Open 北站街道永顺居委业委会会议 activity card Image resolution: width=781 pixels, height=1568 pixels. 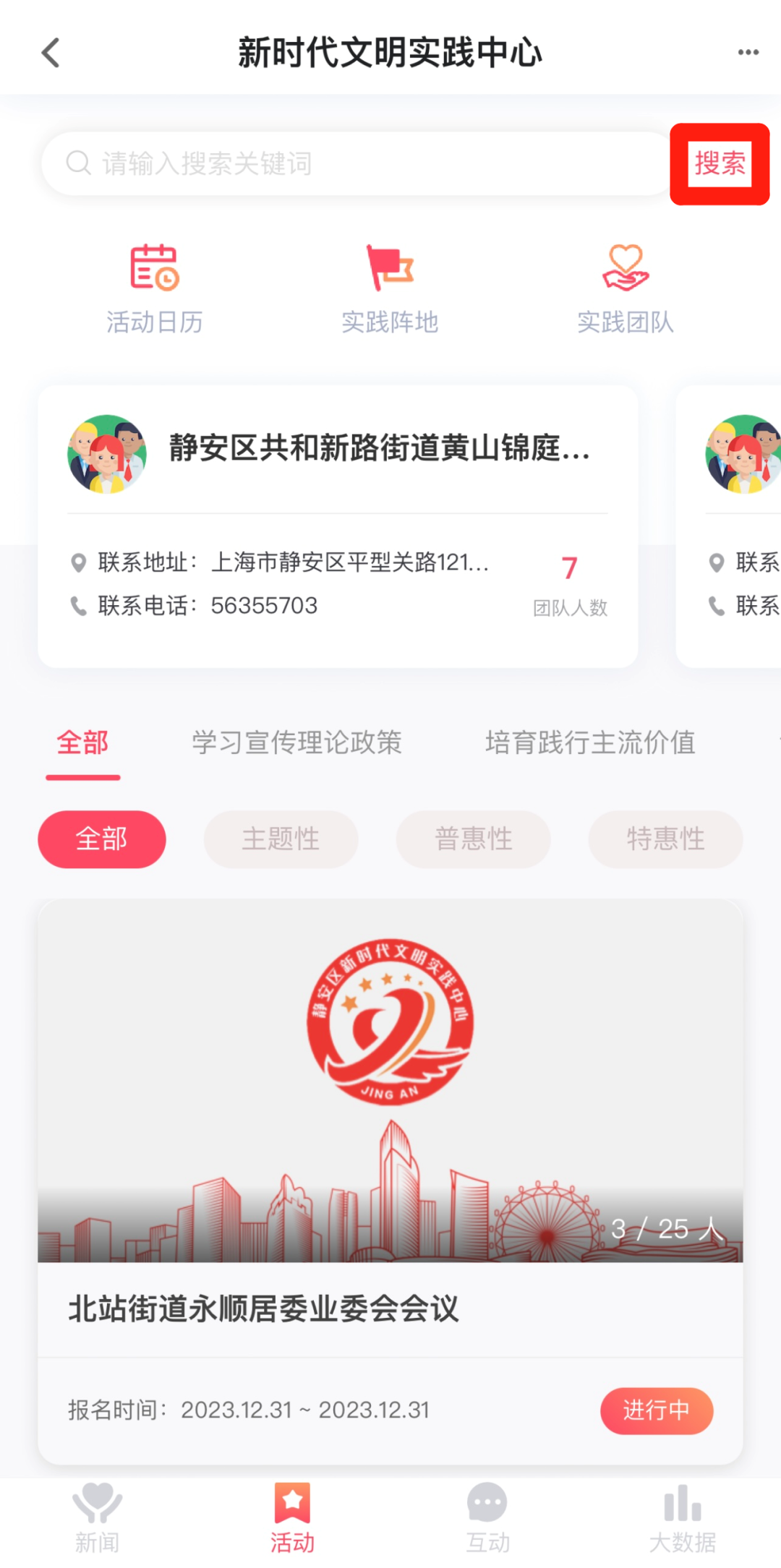390,1182
